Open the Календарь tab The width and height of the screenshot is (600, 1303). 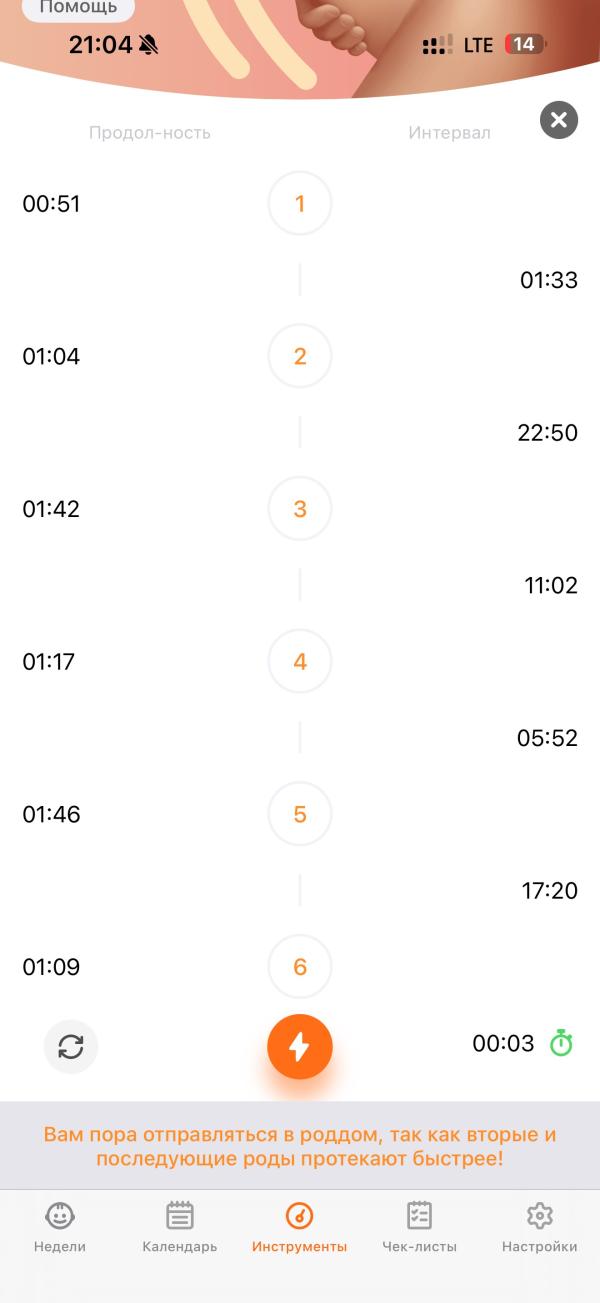[x=180, y=1227]
